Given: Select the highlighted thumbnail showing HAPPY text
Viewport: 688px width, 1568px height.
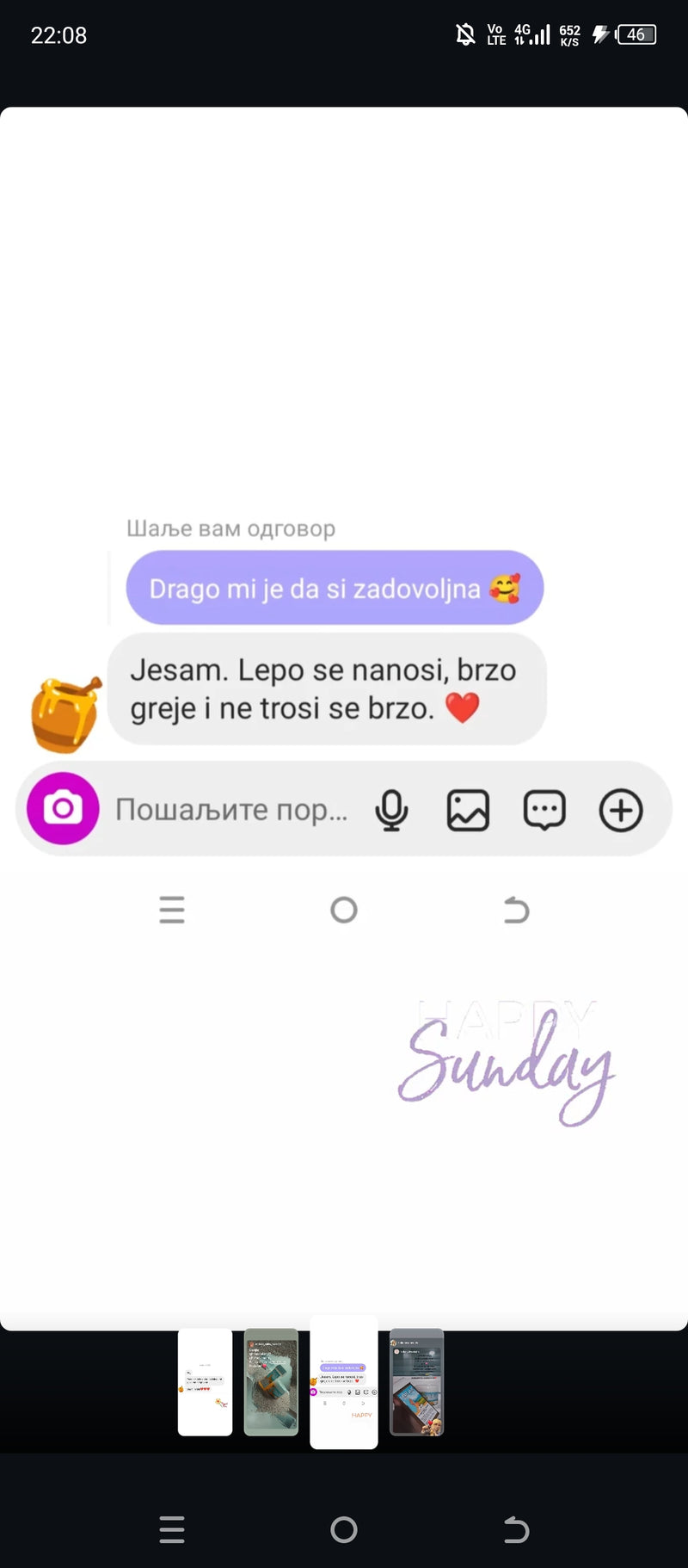Looking at the screenshot, I should click(x=343, y=1382).
